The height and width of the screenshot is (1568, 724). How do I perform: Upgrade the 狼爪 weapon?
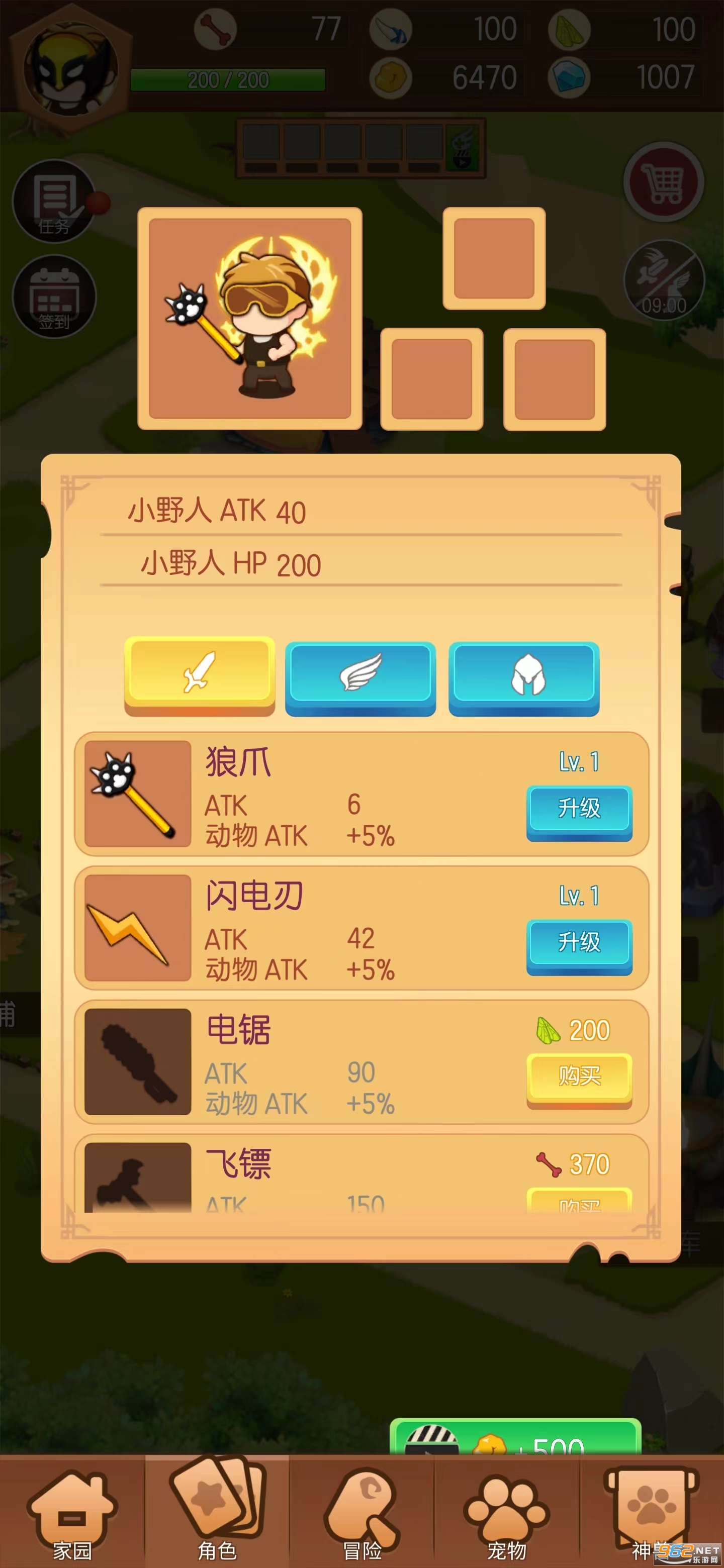point(579,810)
